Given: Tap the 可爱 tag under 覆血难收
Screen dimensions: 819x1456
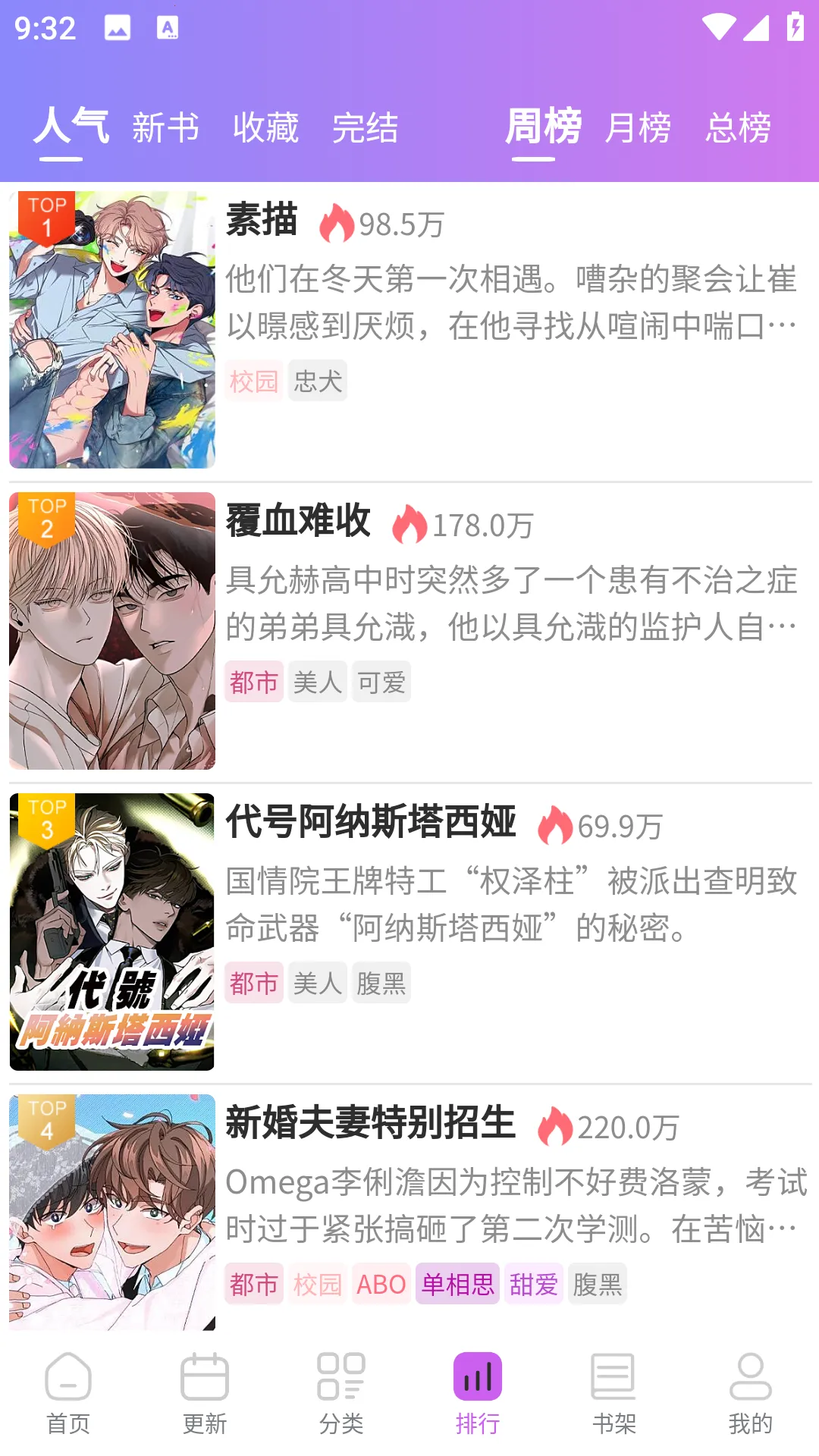Looking at the screenshot, I should (381, 682).
